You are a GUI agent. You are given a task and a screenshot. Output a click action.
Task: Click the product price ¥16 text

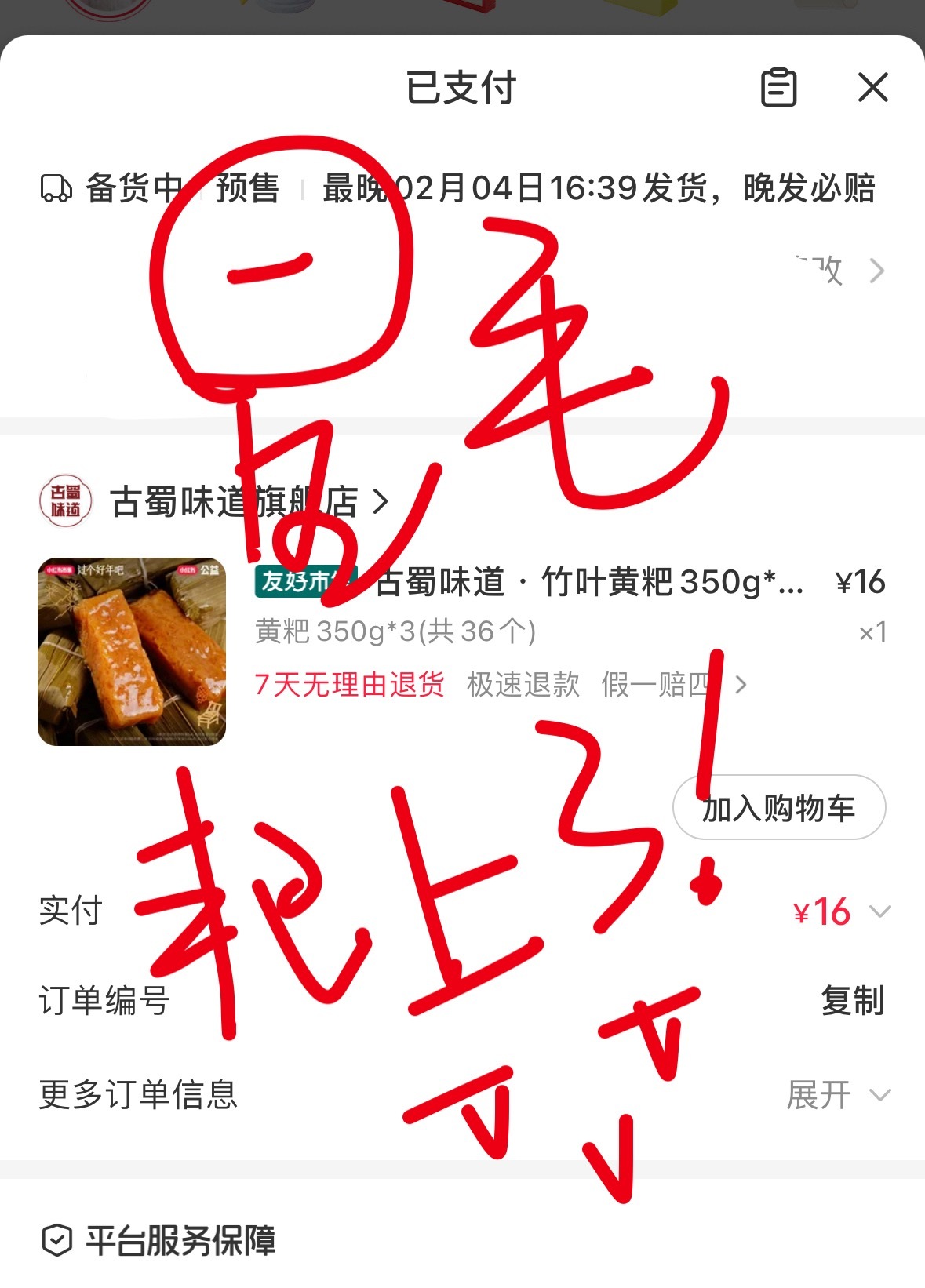pos(861,583)
